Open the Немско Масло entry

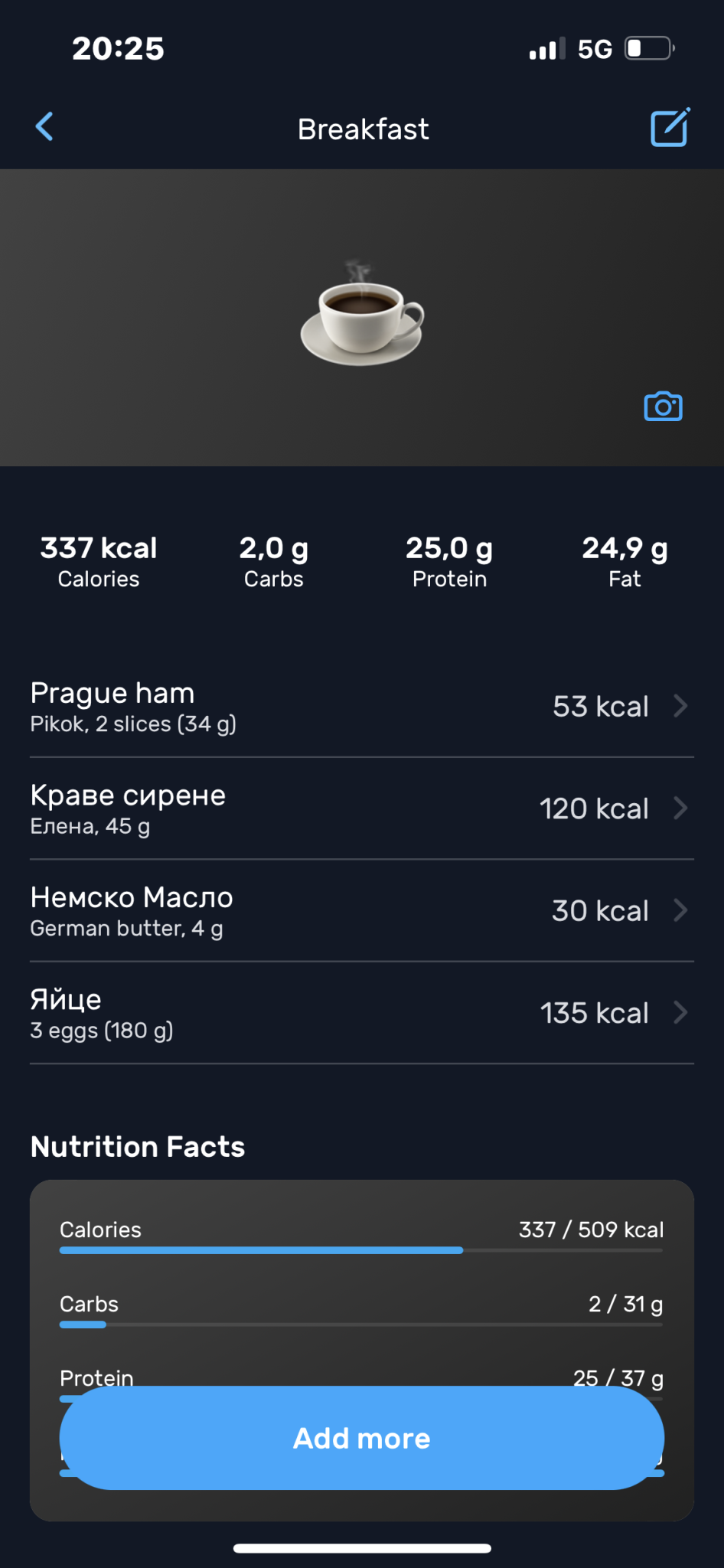(361, 911)
